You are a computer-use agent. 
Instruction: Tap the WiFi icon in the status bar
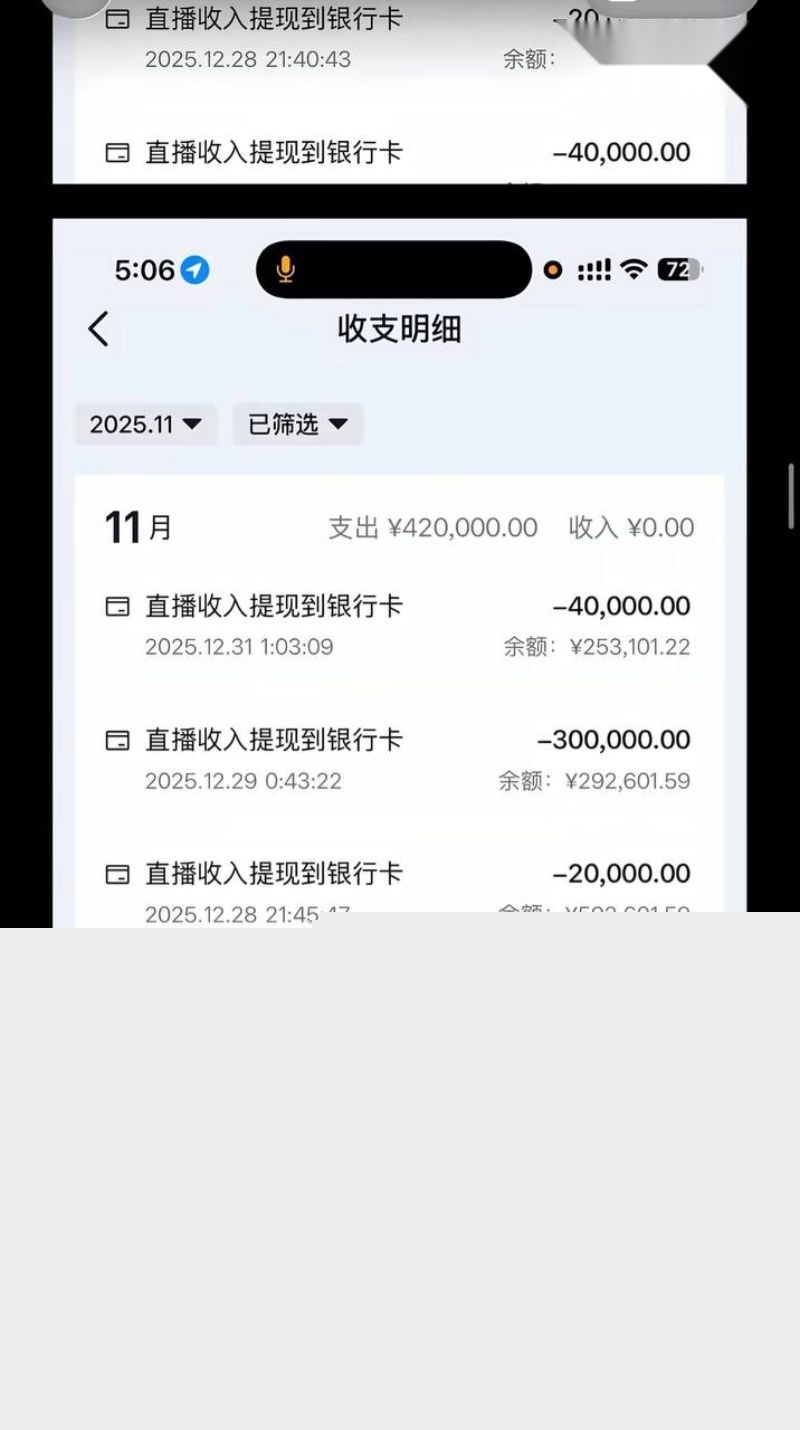(x=636, y=268)
